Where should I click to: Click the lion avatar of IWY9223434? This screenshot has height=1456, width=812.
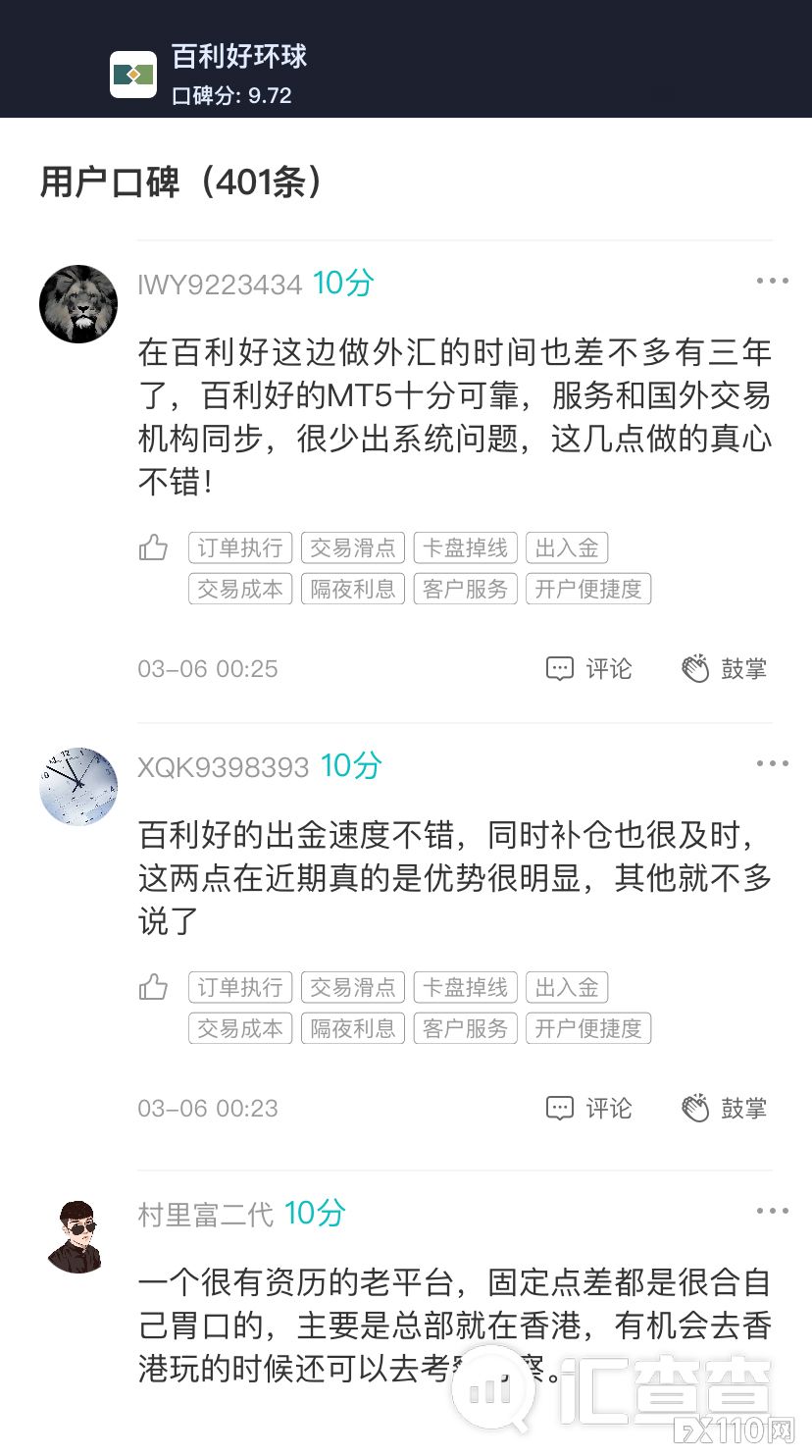click(x=77, y=304)
